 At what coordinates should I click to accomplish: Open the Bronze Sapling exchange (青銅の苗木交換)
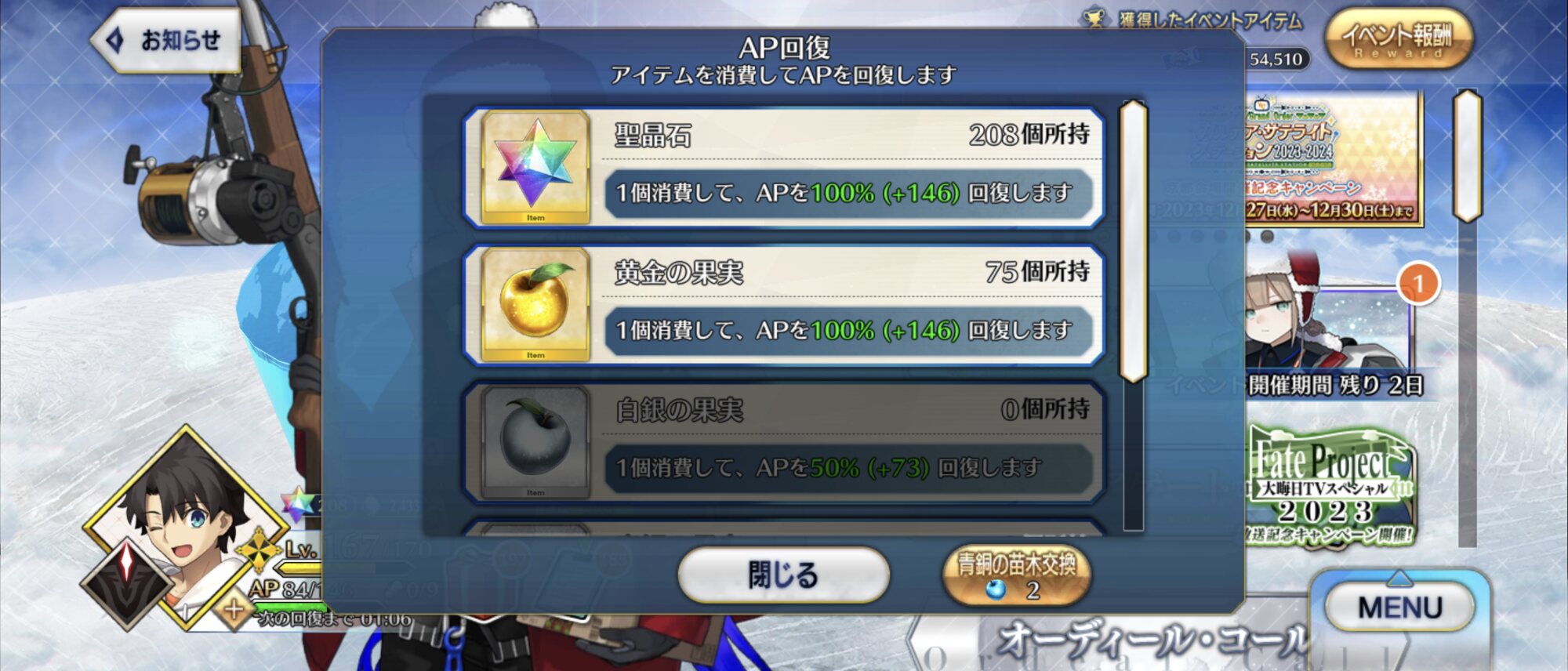[1017, 575]
